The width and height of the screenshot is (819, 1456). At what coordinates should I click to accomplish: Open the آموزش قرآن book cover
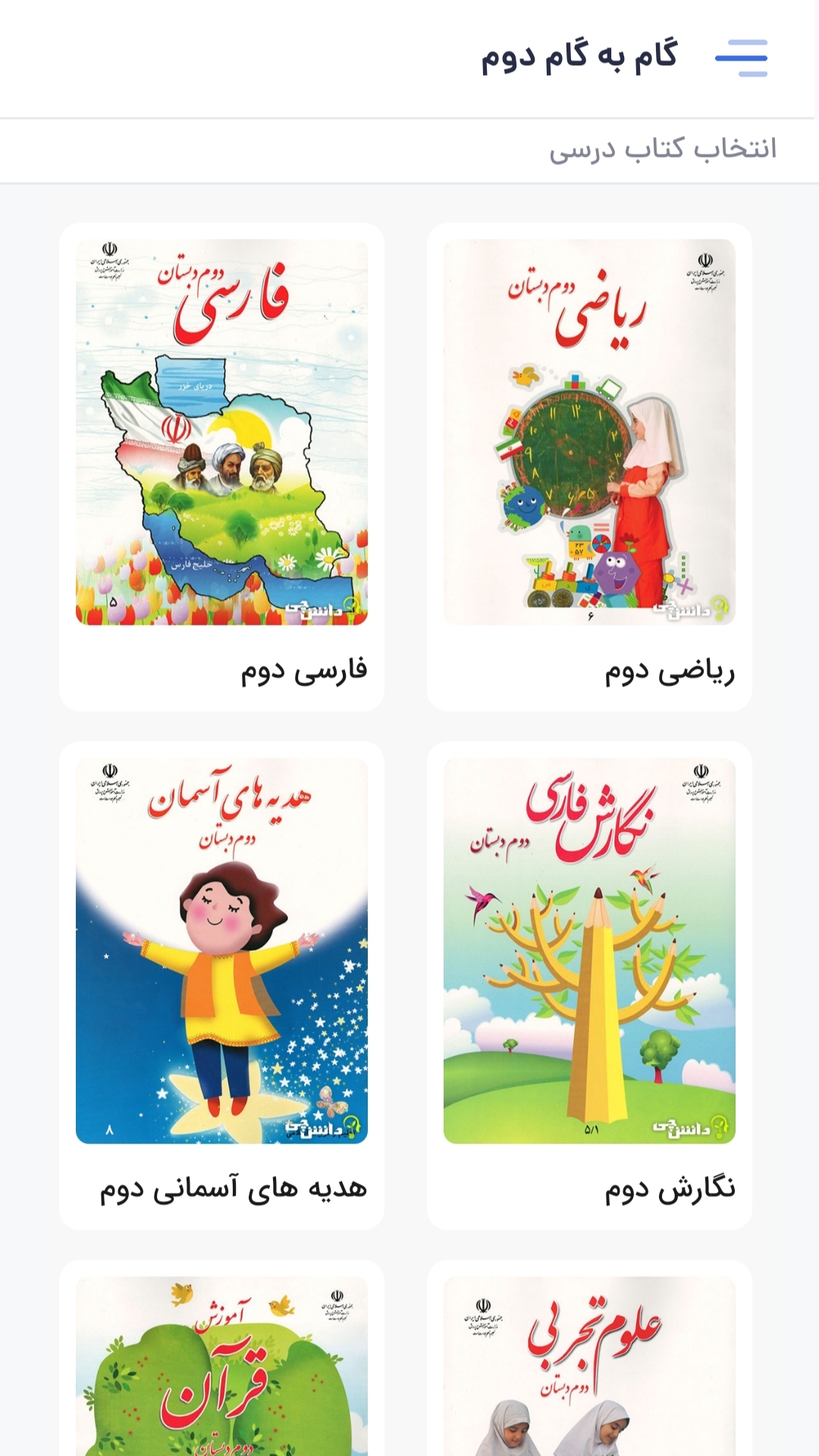[x=221, y=1365]
